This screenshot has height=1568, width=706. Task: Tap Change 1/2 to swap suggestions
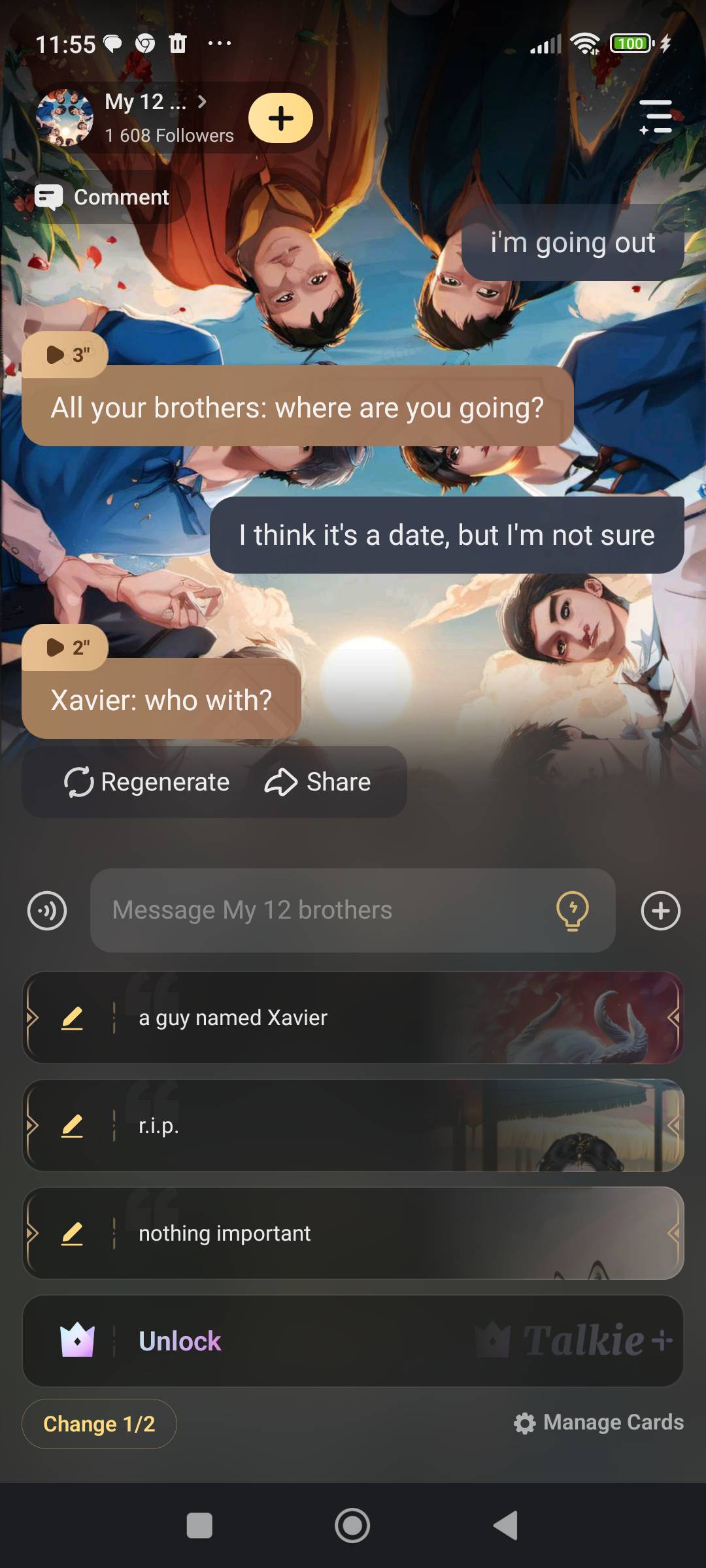tap(99, 1424)
